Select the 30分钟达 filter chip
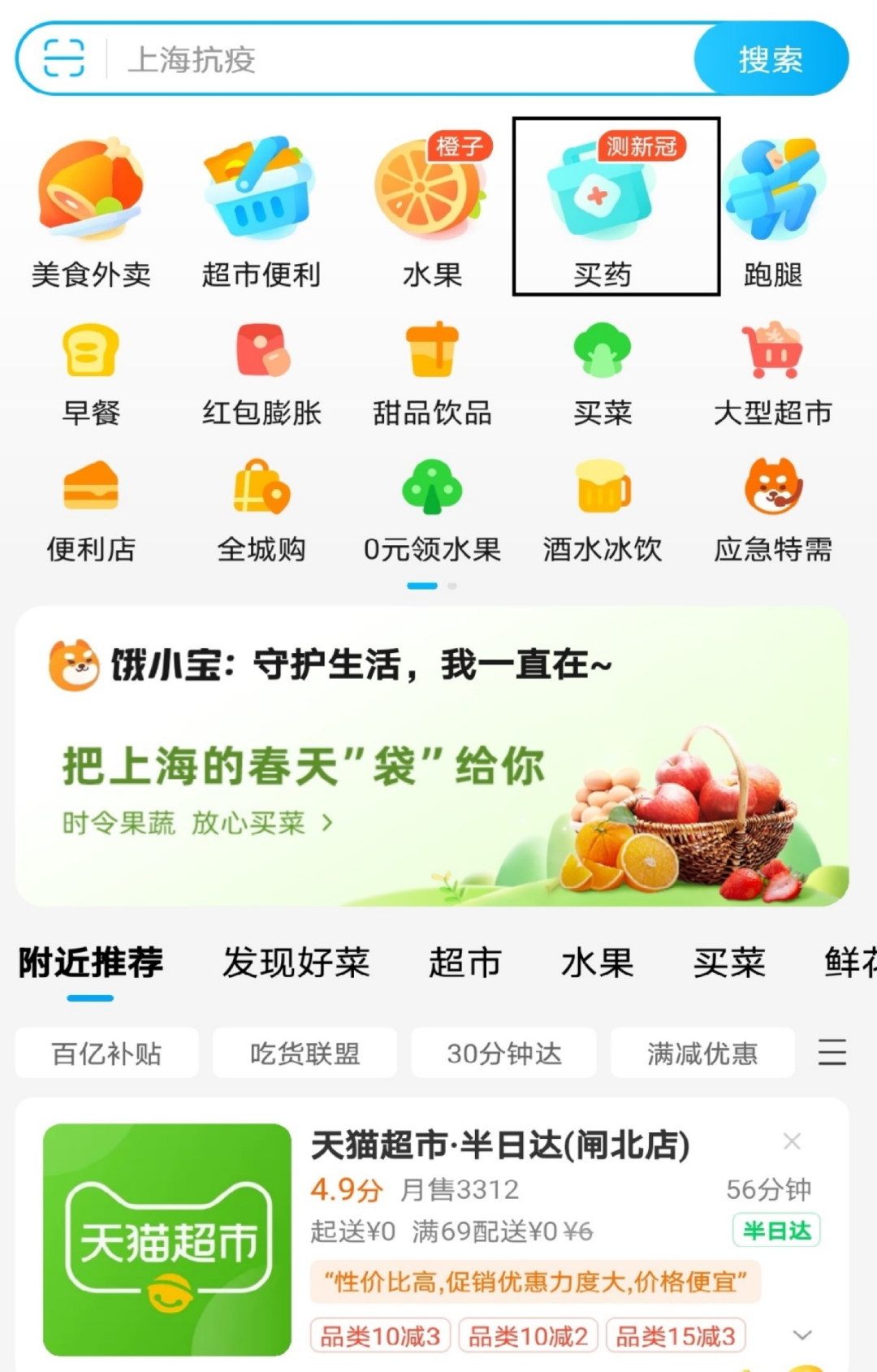The height and width of the screenshot is (1372, 877). [x=503, y=1053]
